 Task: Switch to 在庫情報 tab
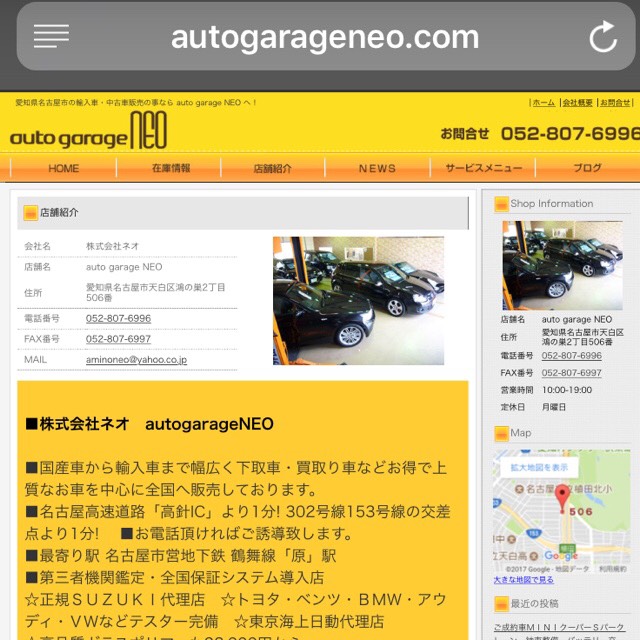(171, 168)
